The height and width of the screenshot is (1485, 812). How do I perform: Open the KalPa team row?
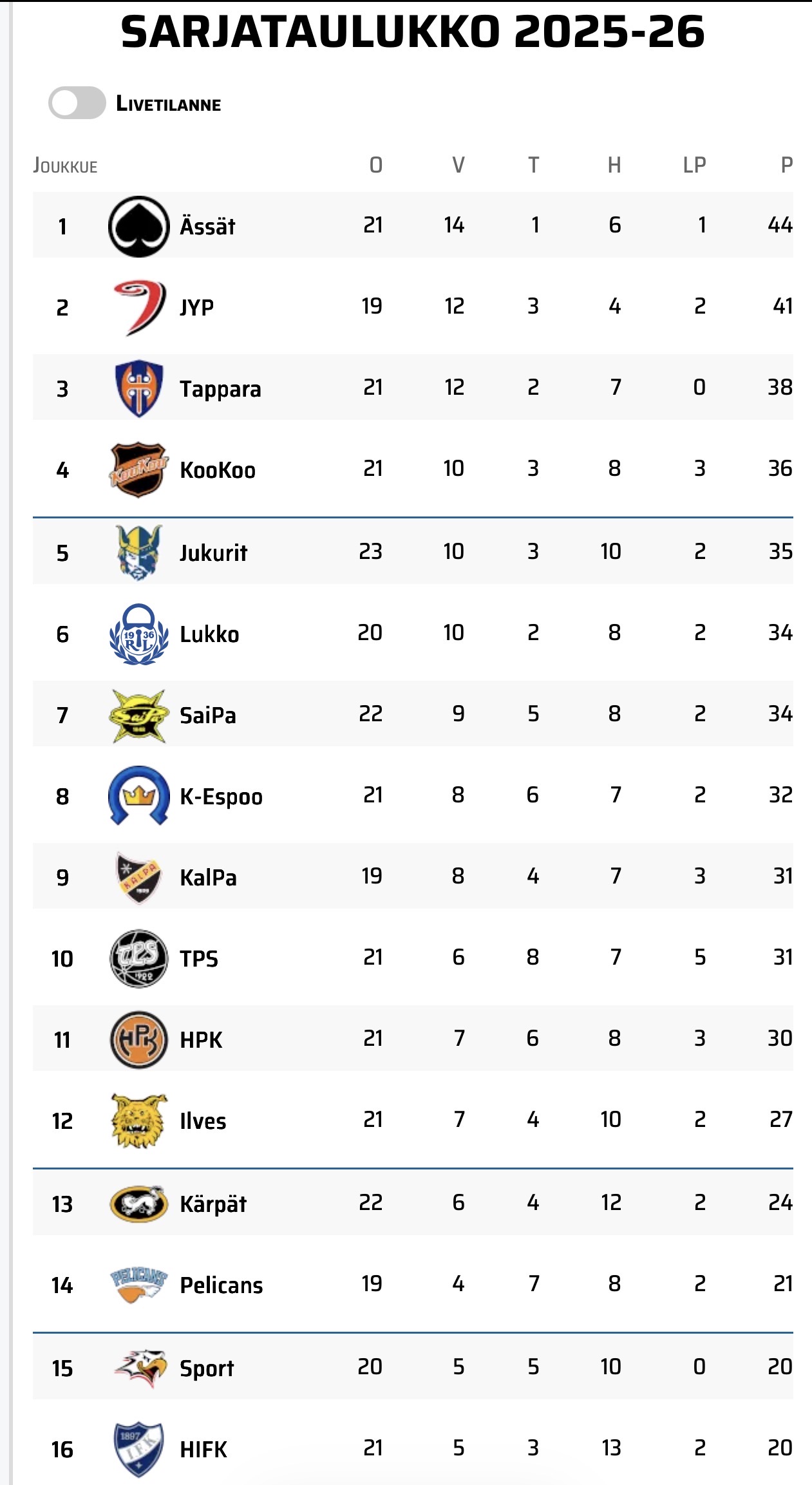[x=208, y=877]
